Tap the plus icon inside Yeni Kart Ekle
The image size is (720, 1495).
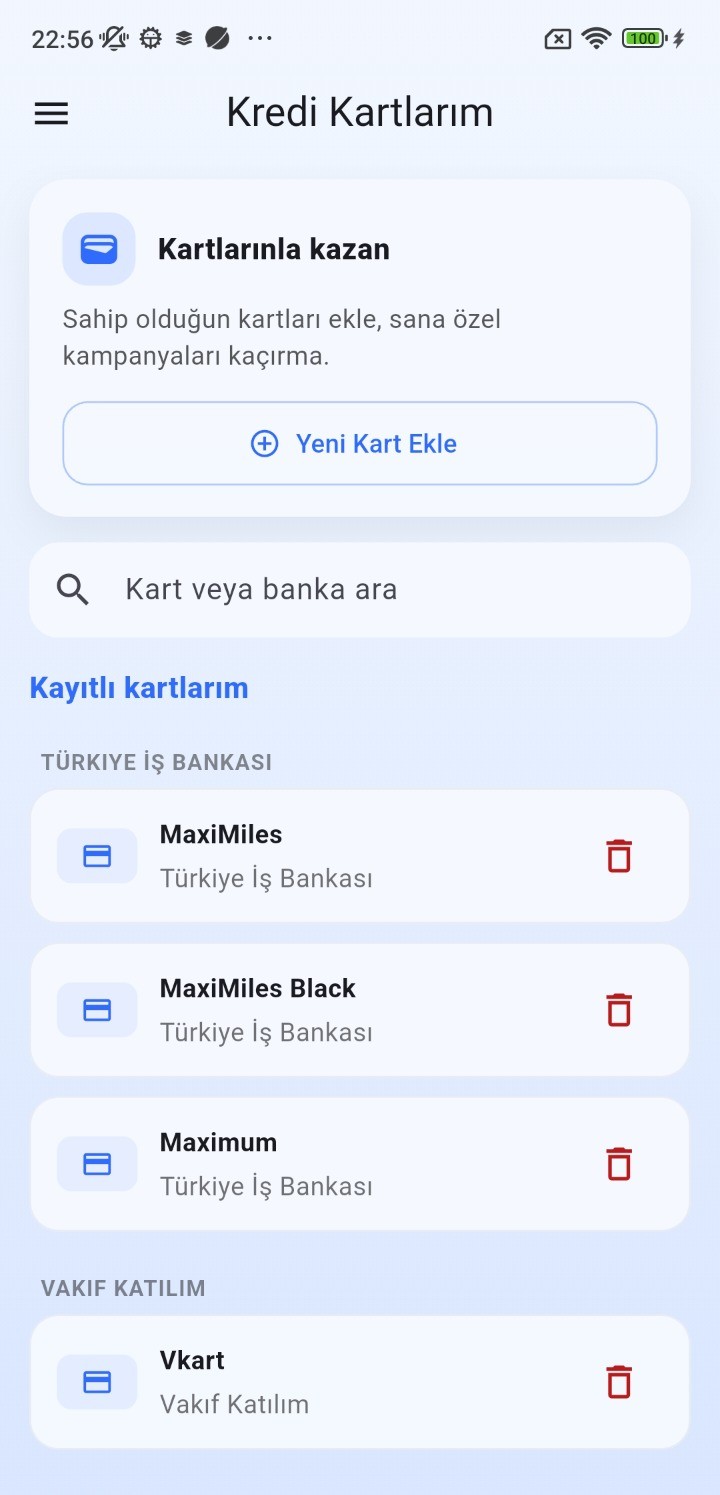click(263, 443)
